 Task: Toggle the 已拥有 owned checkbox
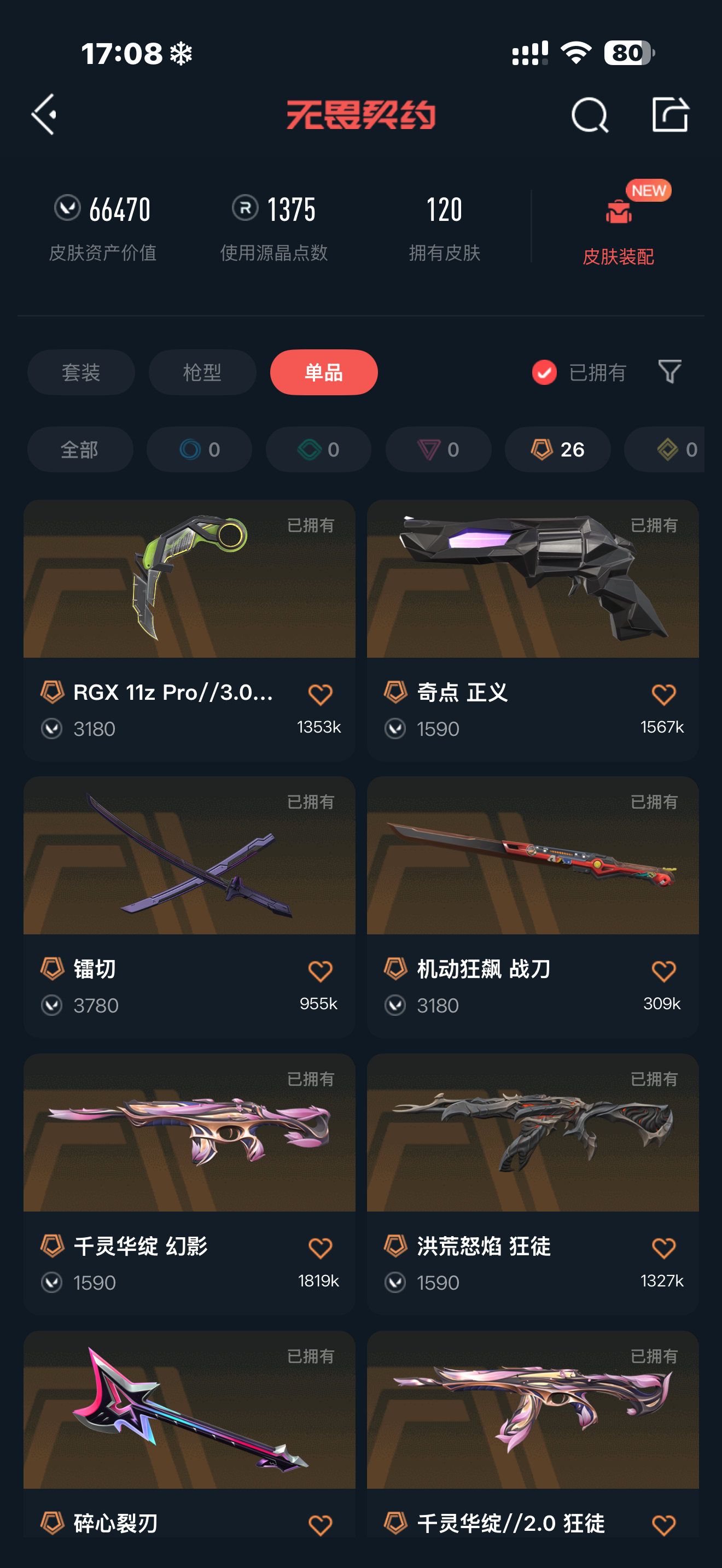544,372
